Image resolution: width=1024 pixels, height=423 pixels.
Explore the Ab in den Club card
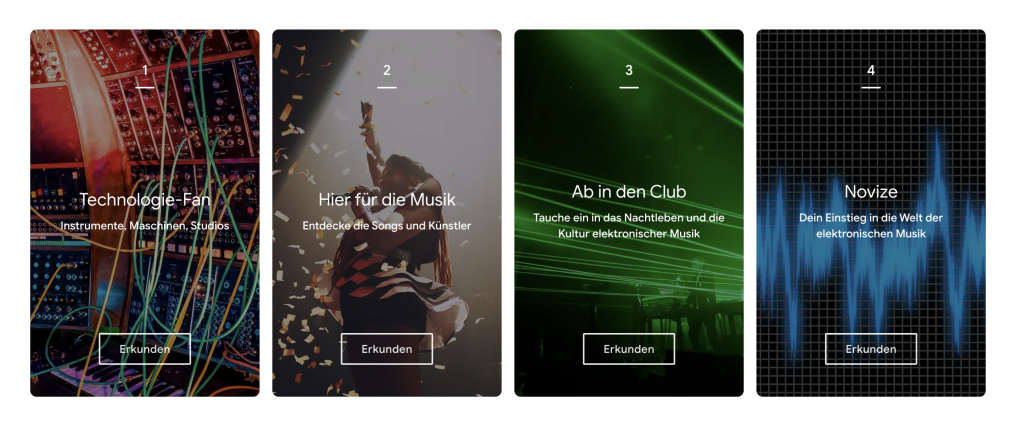[628, 349]
